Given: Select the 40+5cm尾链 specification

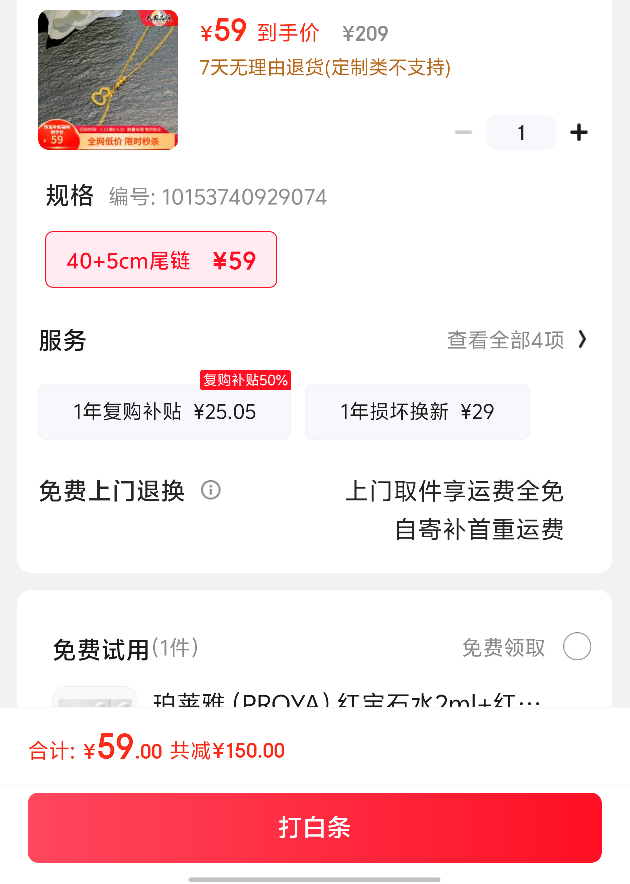Looking at the screenshot, I should (161, 260).
